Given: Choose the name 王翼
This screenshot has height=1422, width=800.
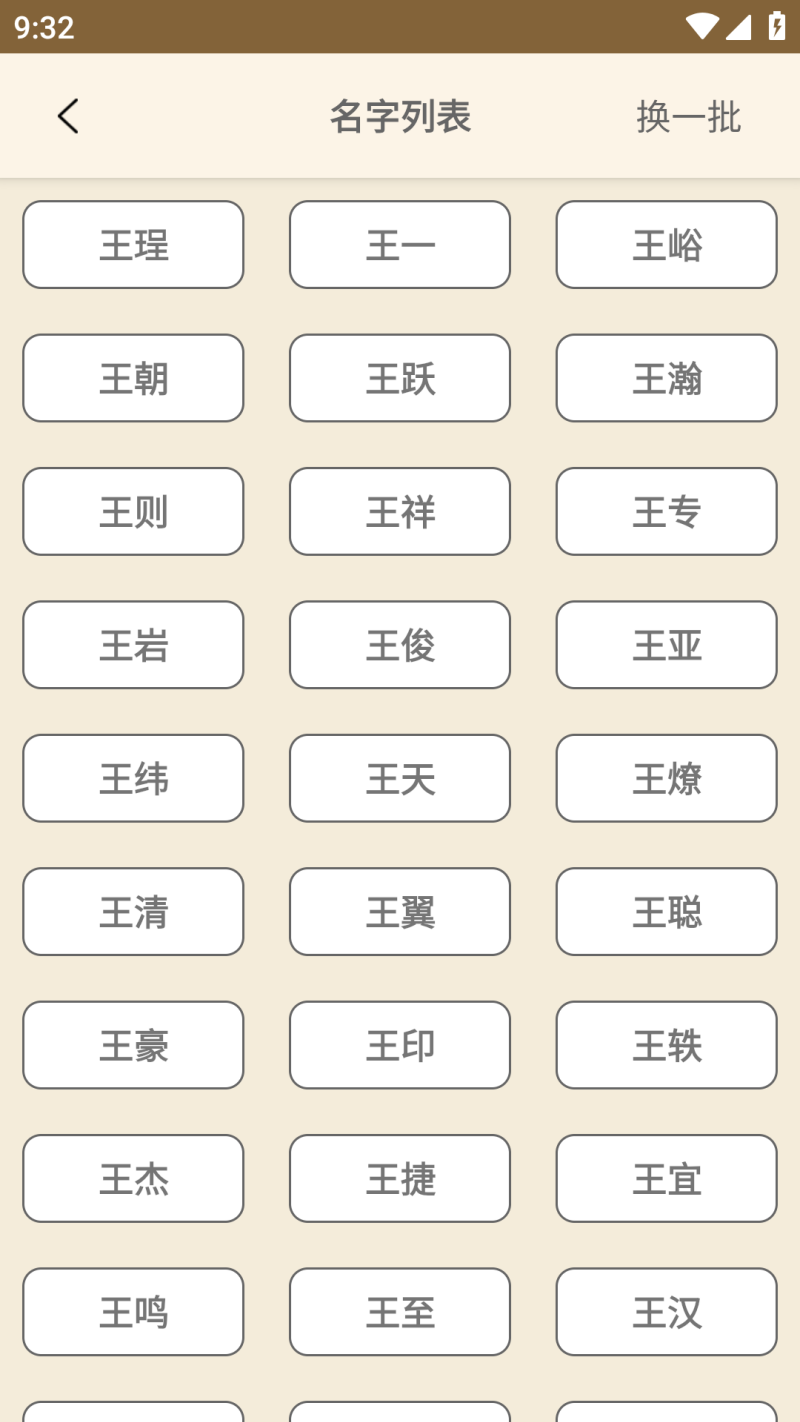Looking at the screenshot, I should click(400, 912).
